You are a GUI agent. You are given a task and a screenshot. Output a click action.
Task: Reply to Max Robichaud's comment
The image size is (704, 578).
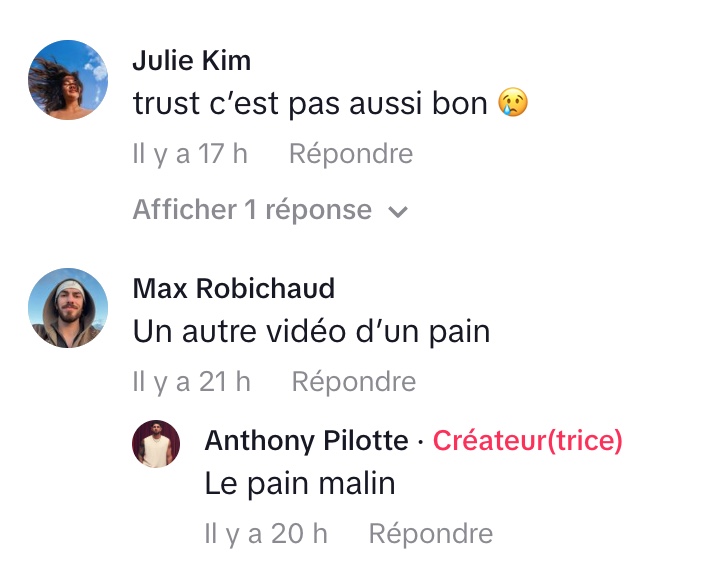point(353,381)
